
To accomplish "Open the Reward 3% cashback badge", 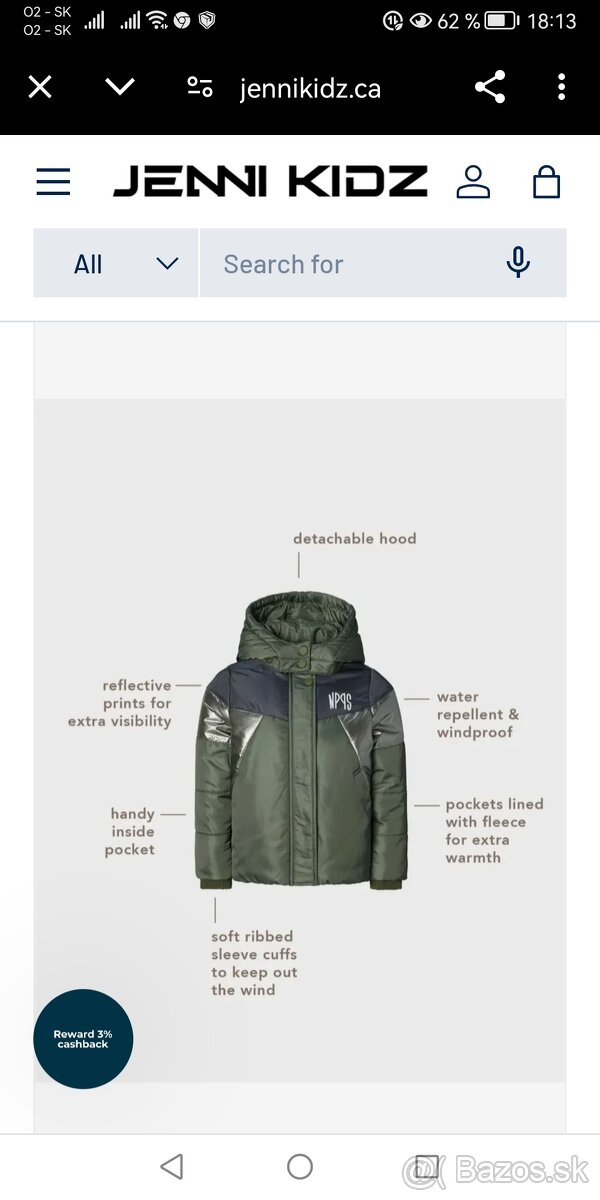I will coord(83,1039).
